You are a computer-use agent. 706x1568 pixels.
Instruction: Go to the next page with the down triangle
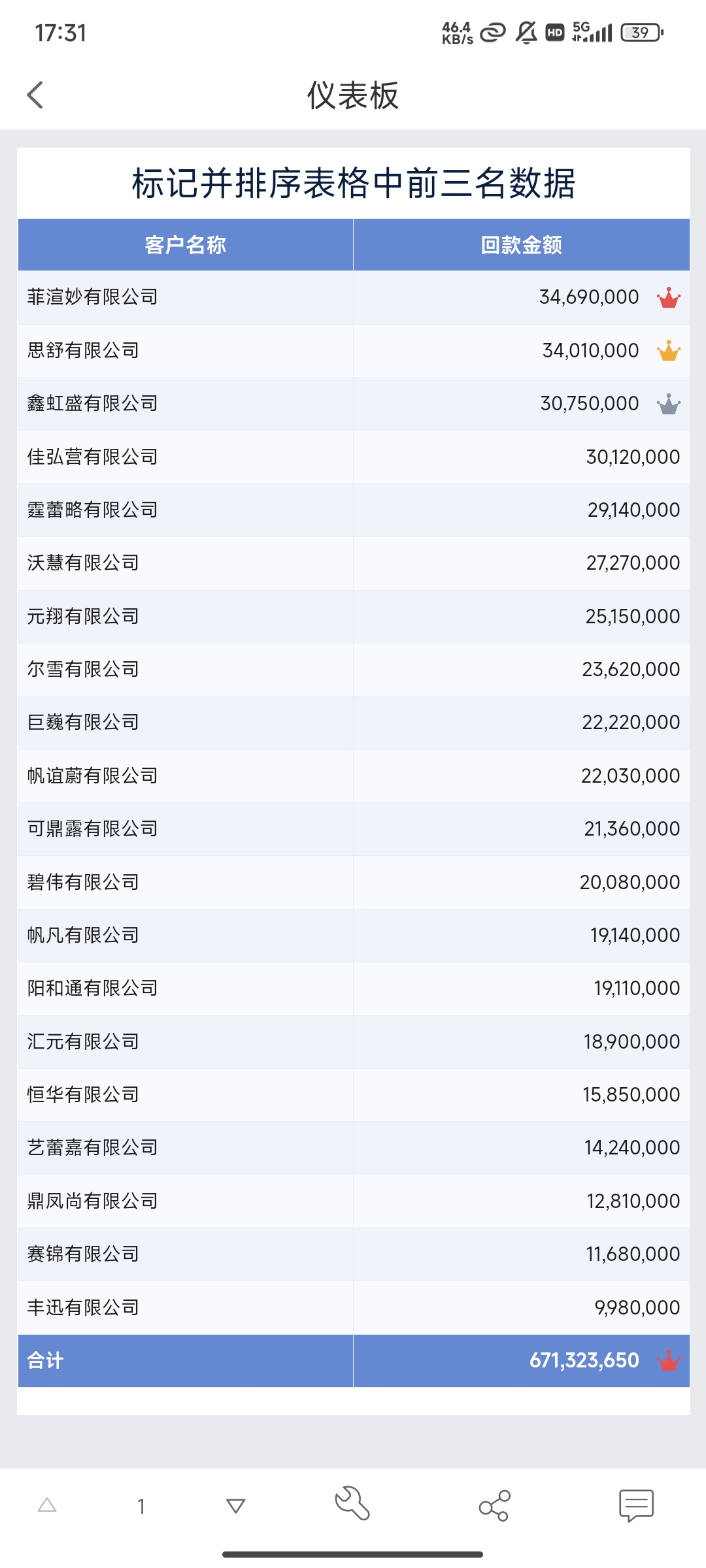(235, 1505)
